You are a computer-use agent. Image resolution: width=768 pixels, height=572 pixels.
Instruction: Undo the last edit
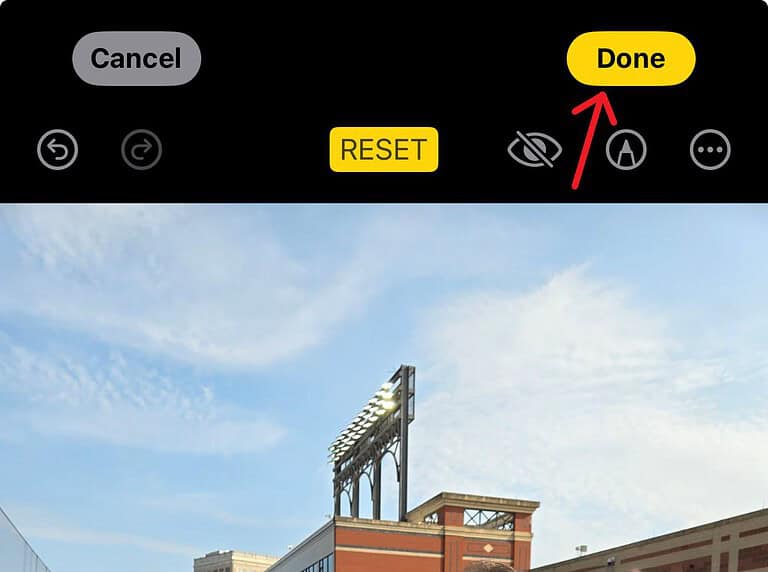point(57,151)
